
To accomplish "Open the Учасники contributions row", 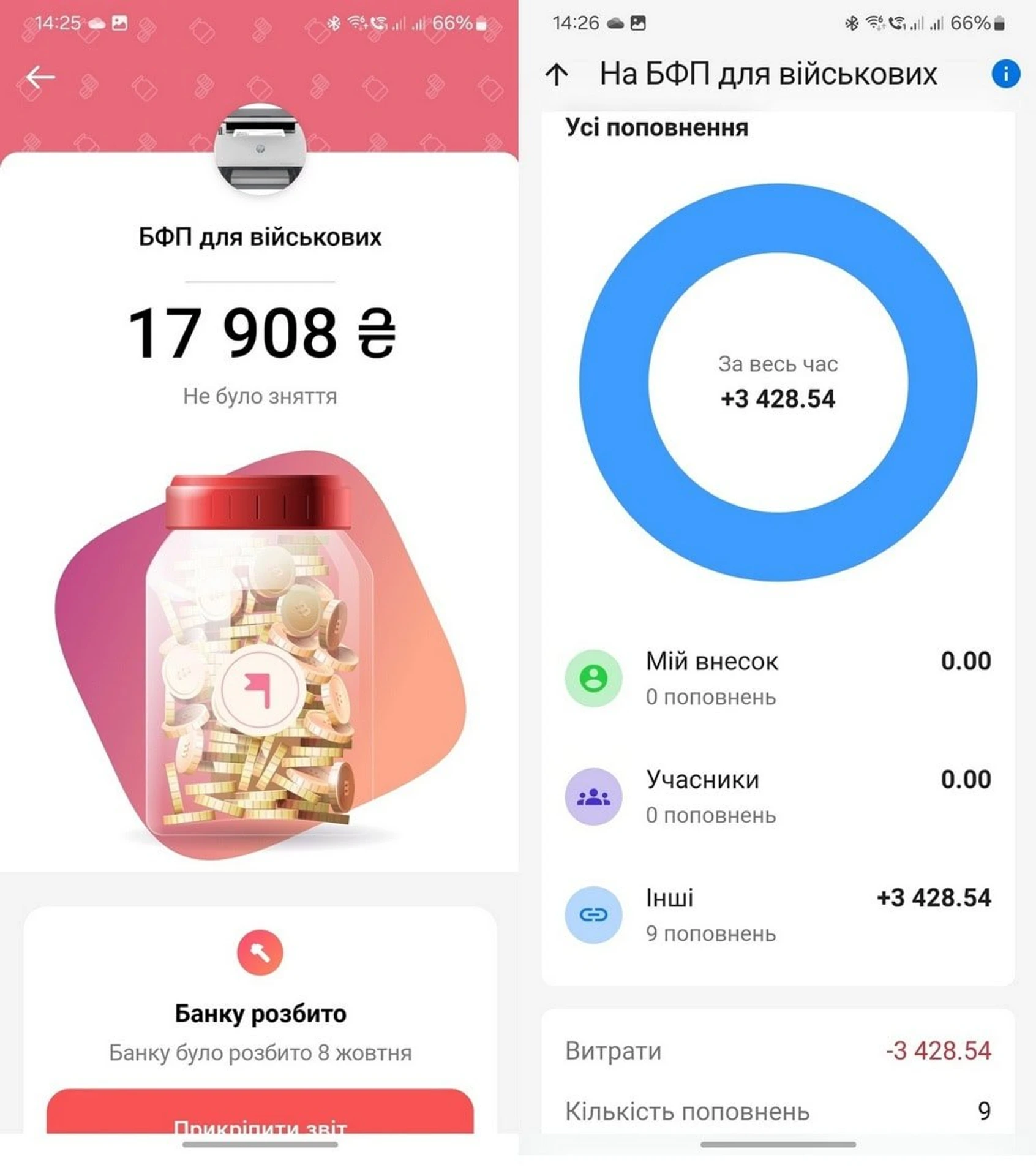I will [776, 796].
